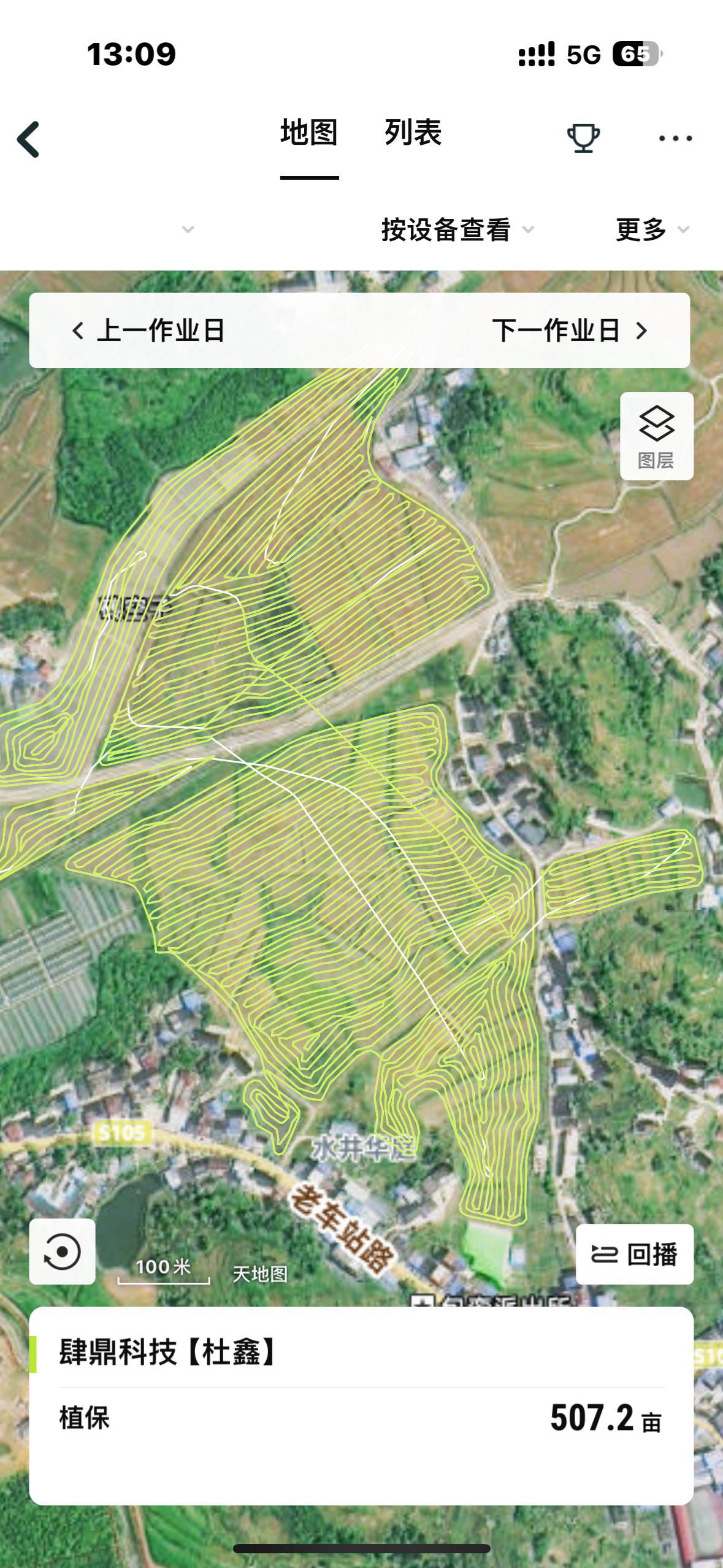Viewport: 723px width, 1568px height.
Task: Tap the map recenter location icon
Action: (62, 1252)
